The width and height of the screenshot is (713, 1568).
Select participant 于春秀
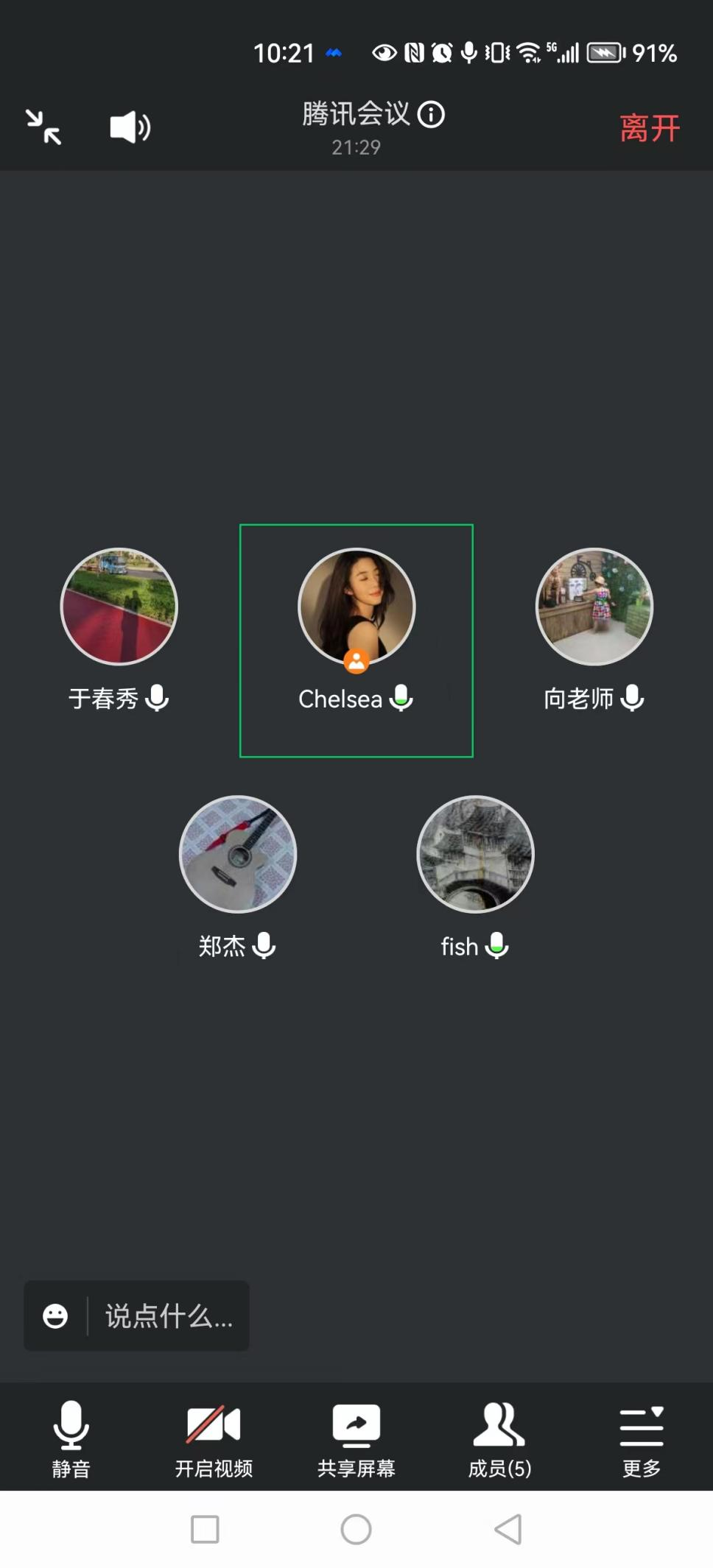click(119, 607)
